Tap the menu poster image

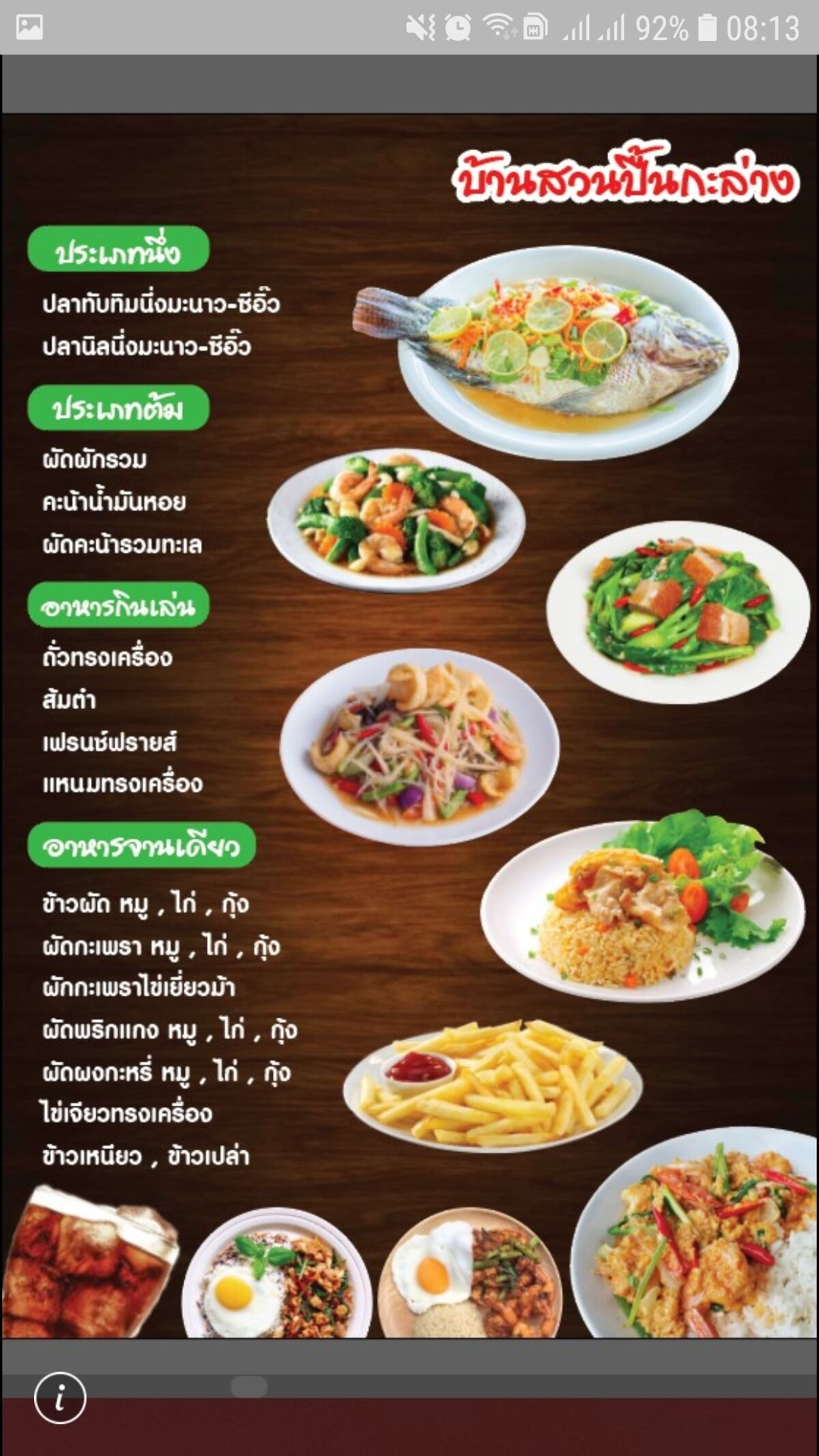pyautogui.click(x=409, y=726)
